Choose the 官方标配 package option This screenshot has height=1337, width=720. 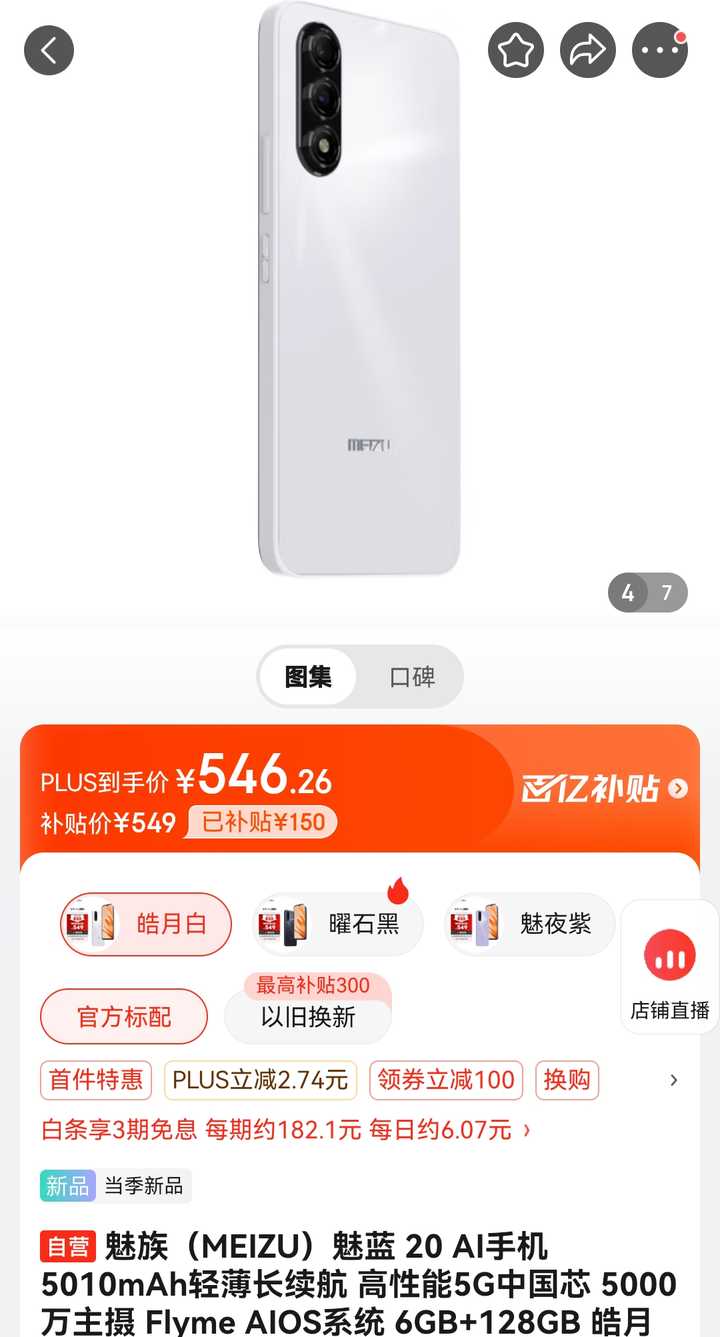[x=124, y=1017]
